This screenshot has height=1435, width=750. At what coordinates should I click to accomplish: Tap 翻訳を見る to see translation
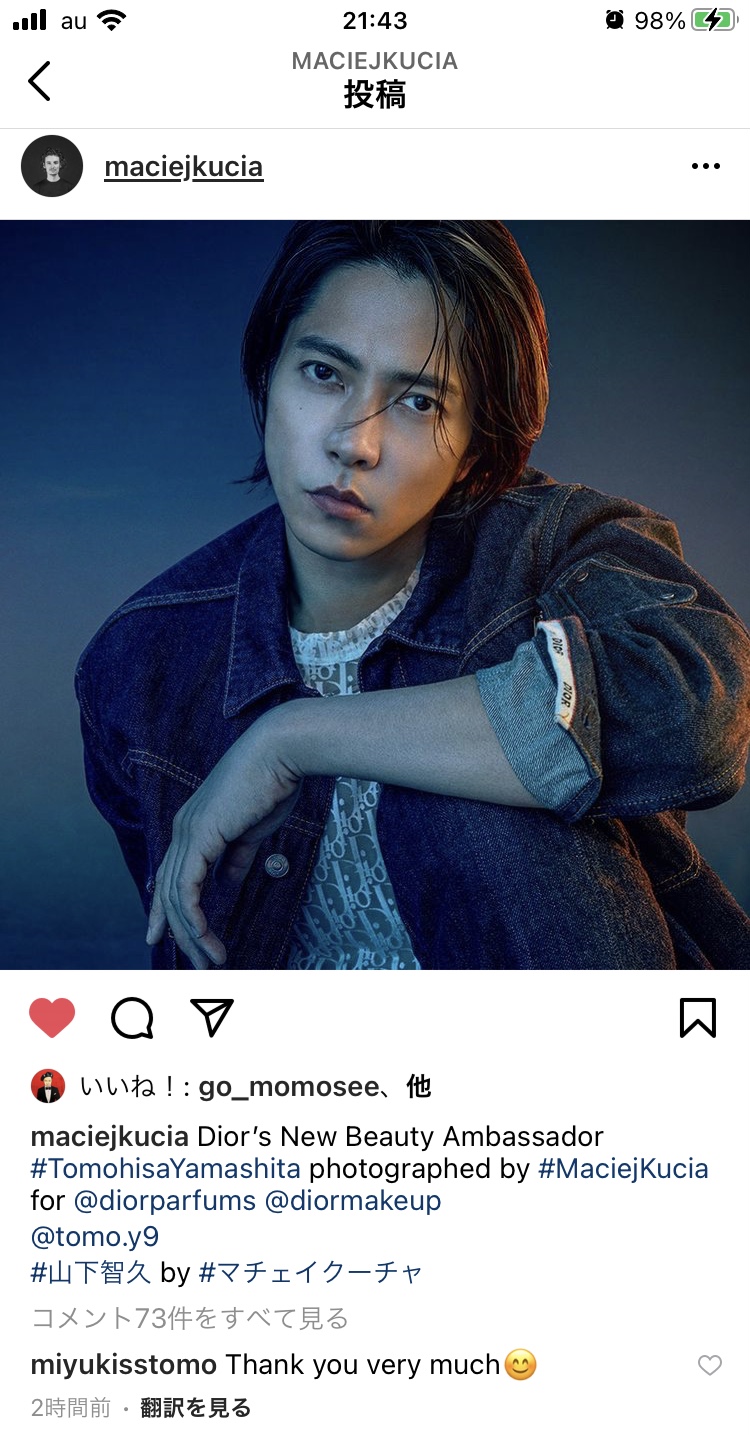point(195,1408)
